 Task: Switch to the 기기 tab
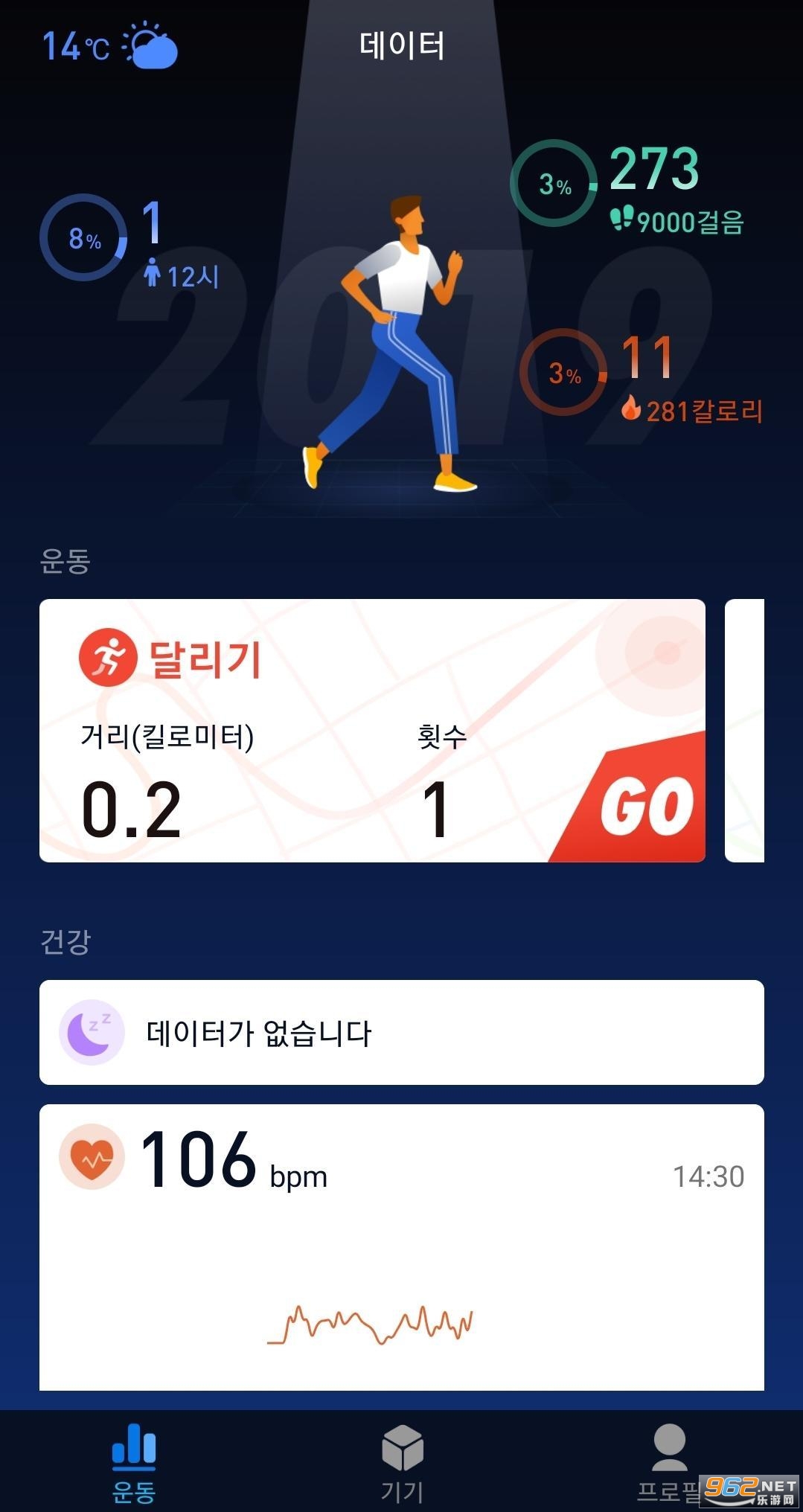(x=402, y=1461)
